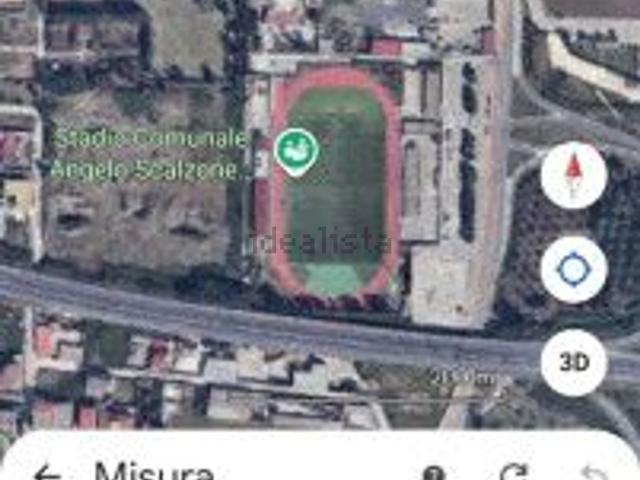640x480 pixels.
Task: Go back from the Misura panel
Action: pyautogui.click(x=47, y=472)
